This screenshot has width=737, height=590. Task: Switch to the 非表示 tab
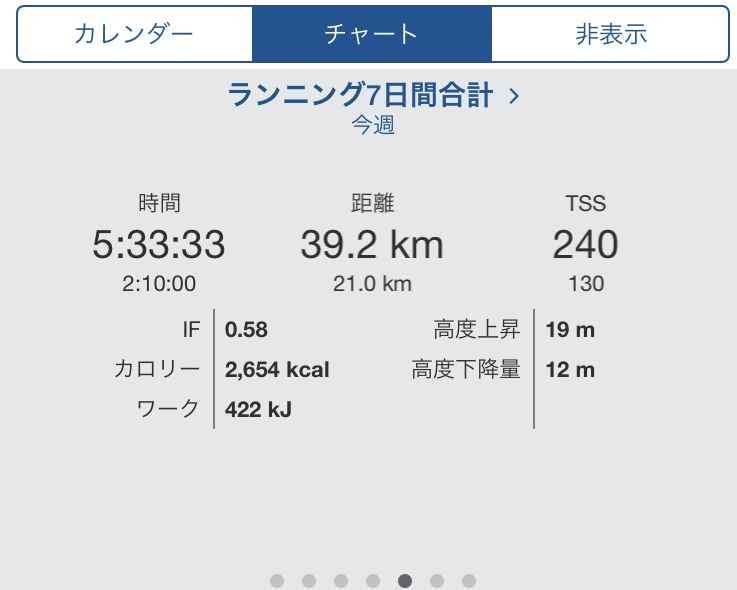[610, 34]
